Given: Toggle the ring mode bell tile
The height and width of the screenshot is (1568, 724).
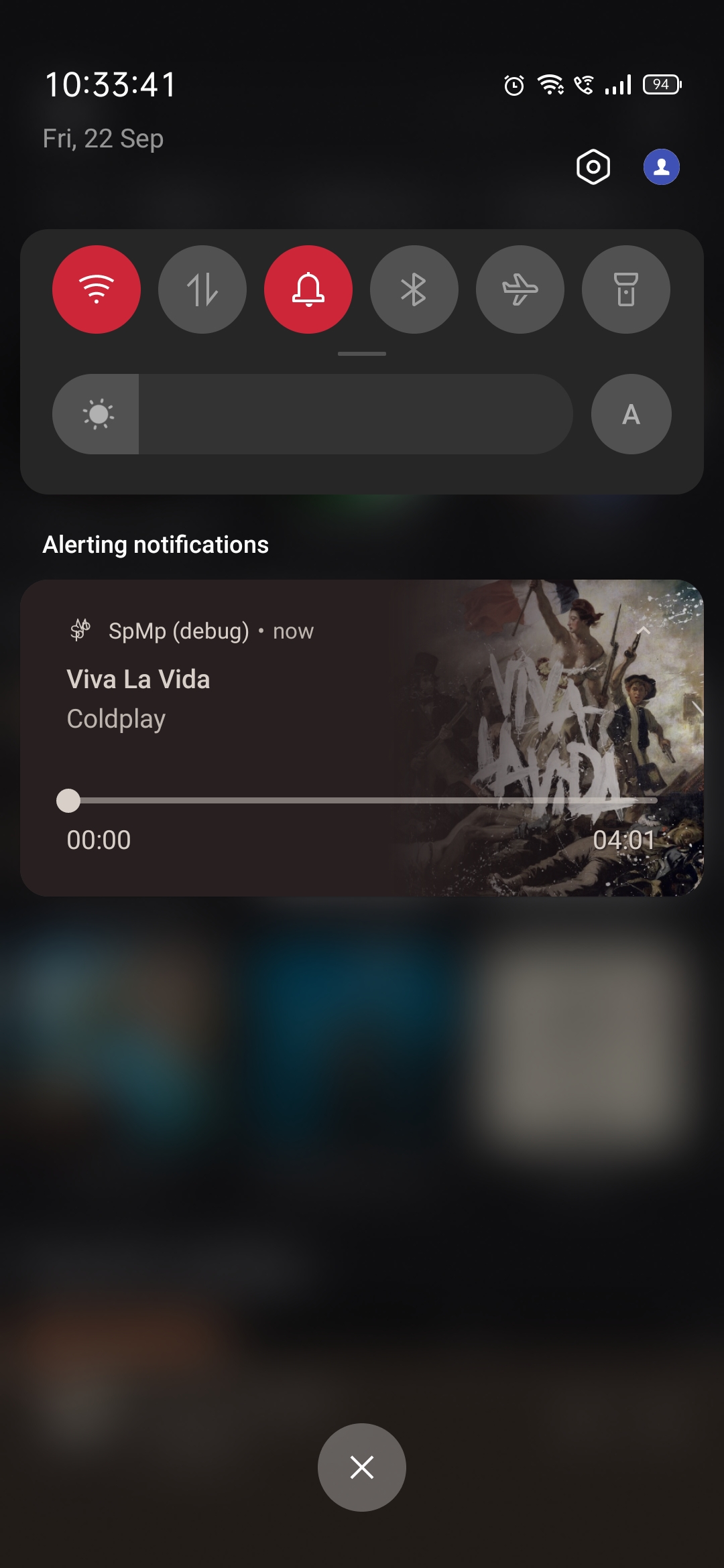Looking at the screenshot, I should [308, 289].
